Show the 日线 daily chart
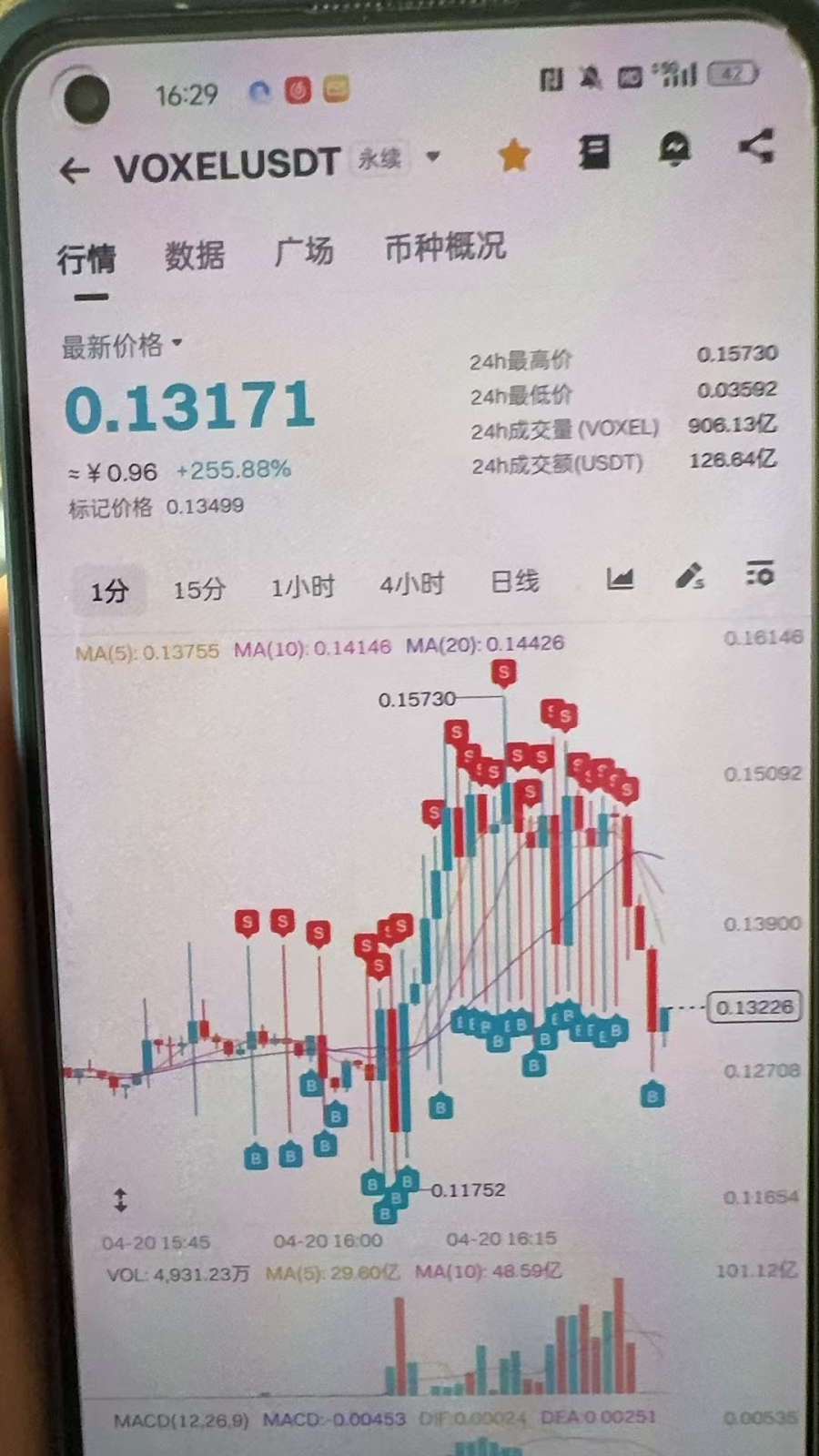This screenshot has width=819, height=1456. coord(515,581)
